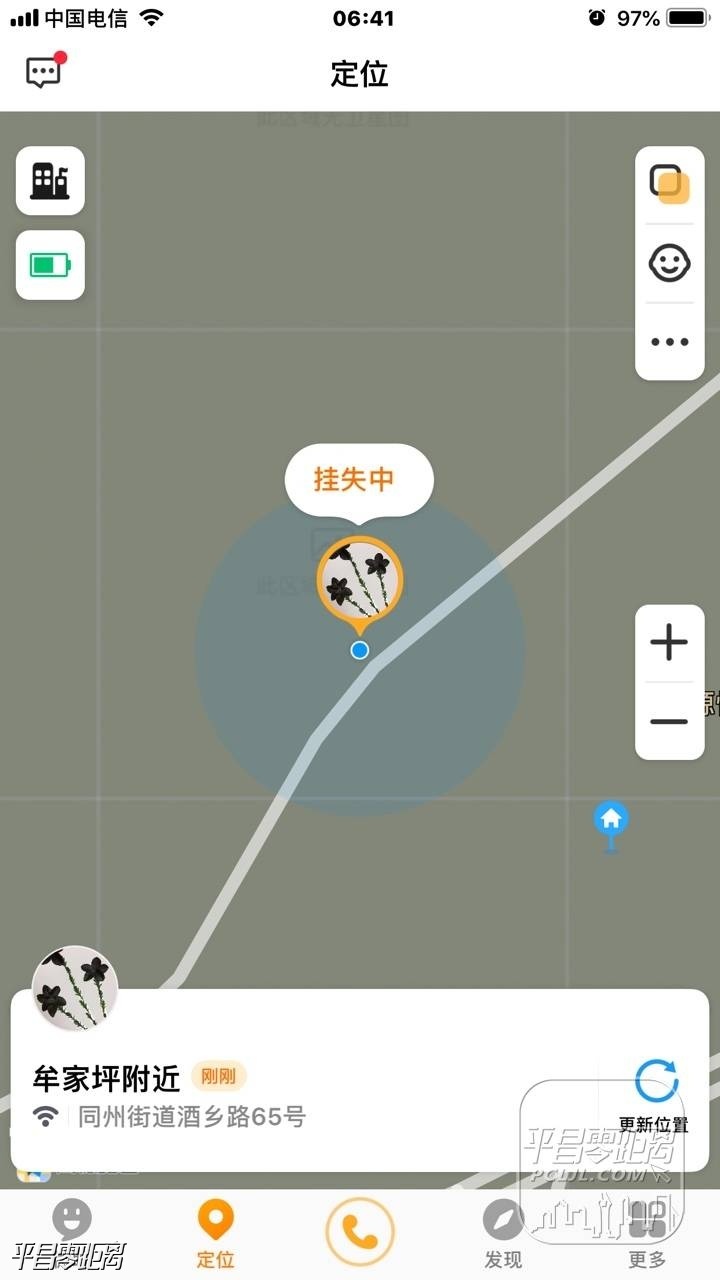Tap the flower avatar above the location card
The width and height of the screenshot is (720, 1280).
(75, 988)
